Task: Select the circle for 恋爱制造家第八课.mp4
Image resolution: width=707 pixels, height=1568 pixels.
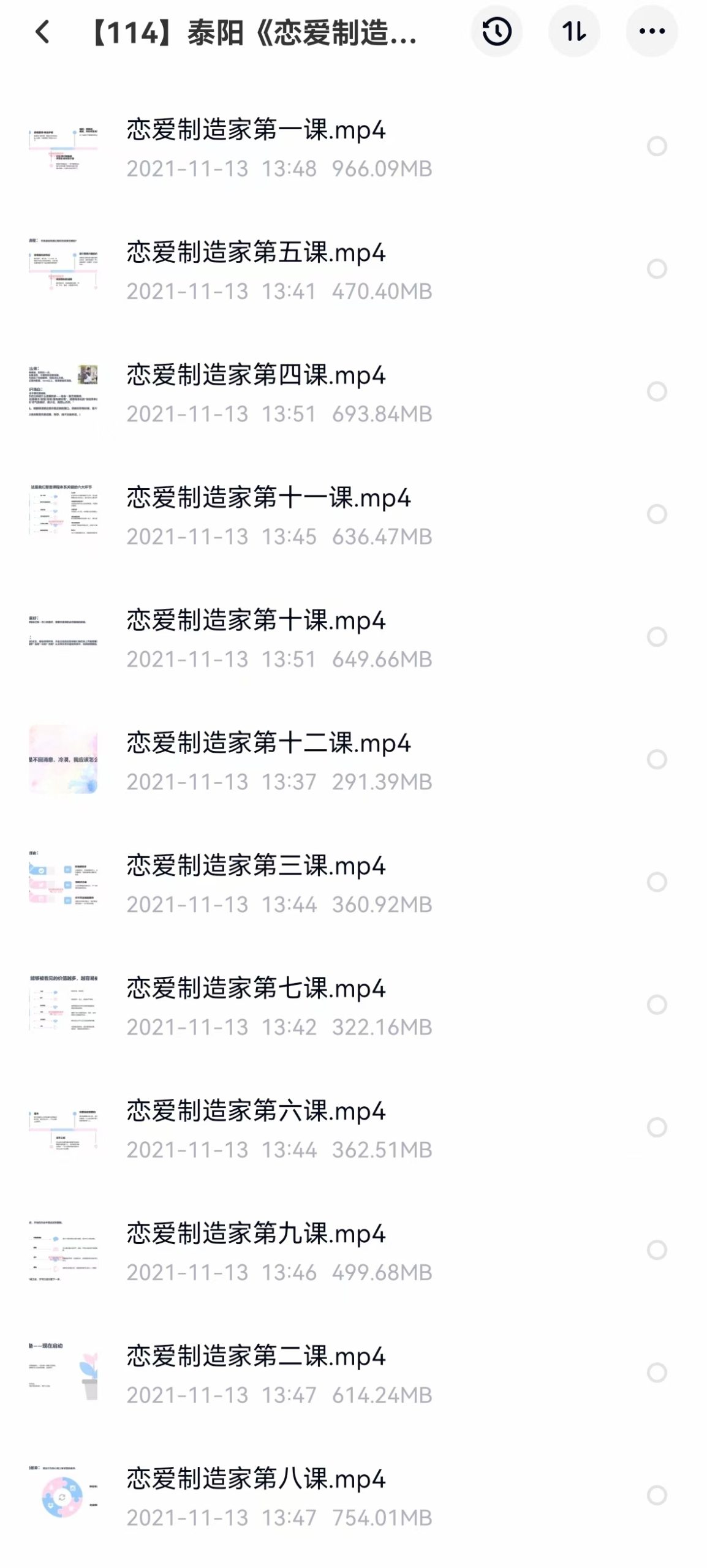Action: (x=657, y=1495)
